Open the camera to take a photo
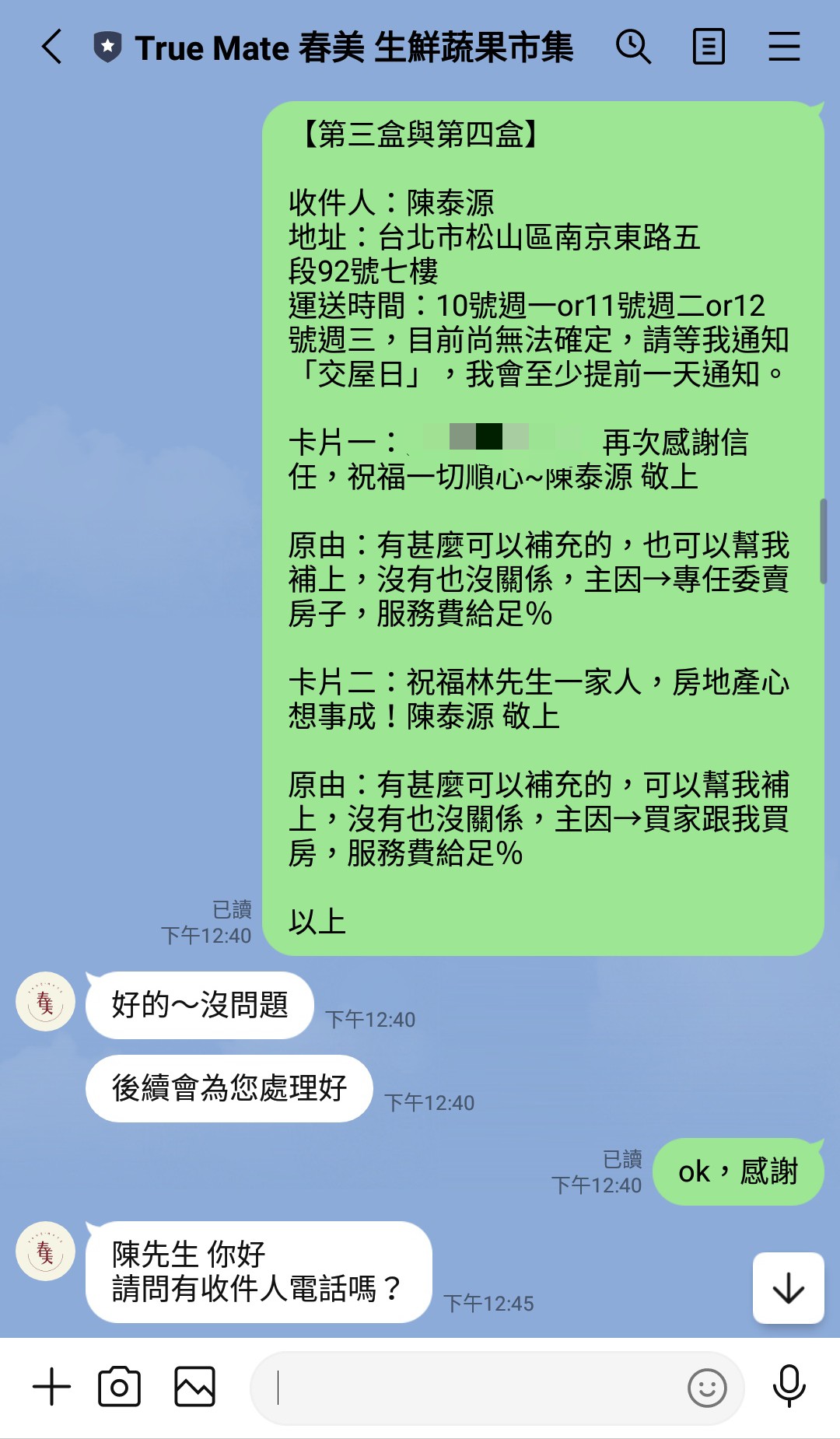The image size is (840, 1439). click(x=119, y=1387)
